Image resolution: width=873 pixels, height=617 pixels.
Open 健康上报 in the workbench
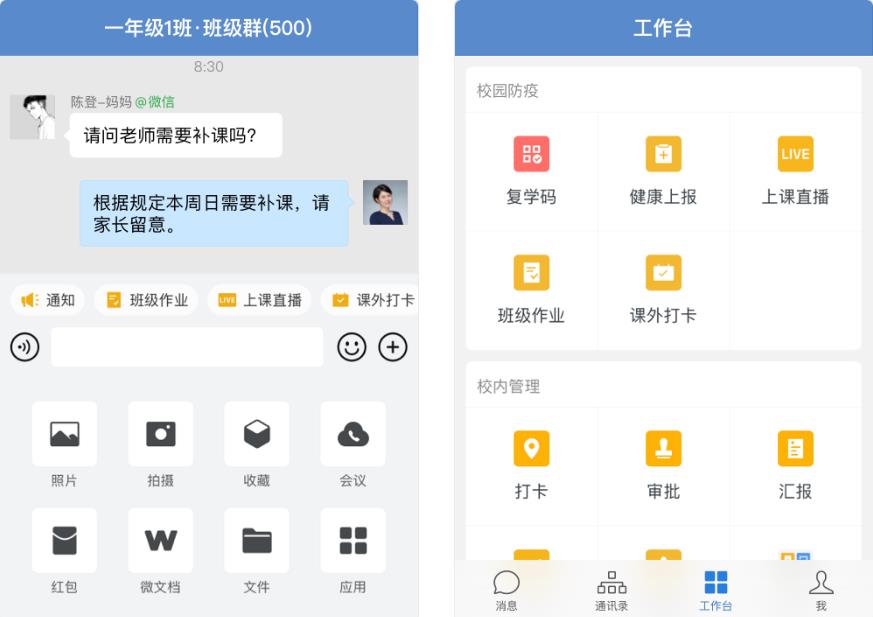(663, 171)
